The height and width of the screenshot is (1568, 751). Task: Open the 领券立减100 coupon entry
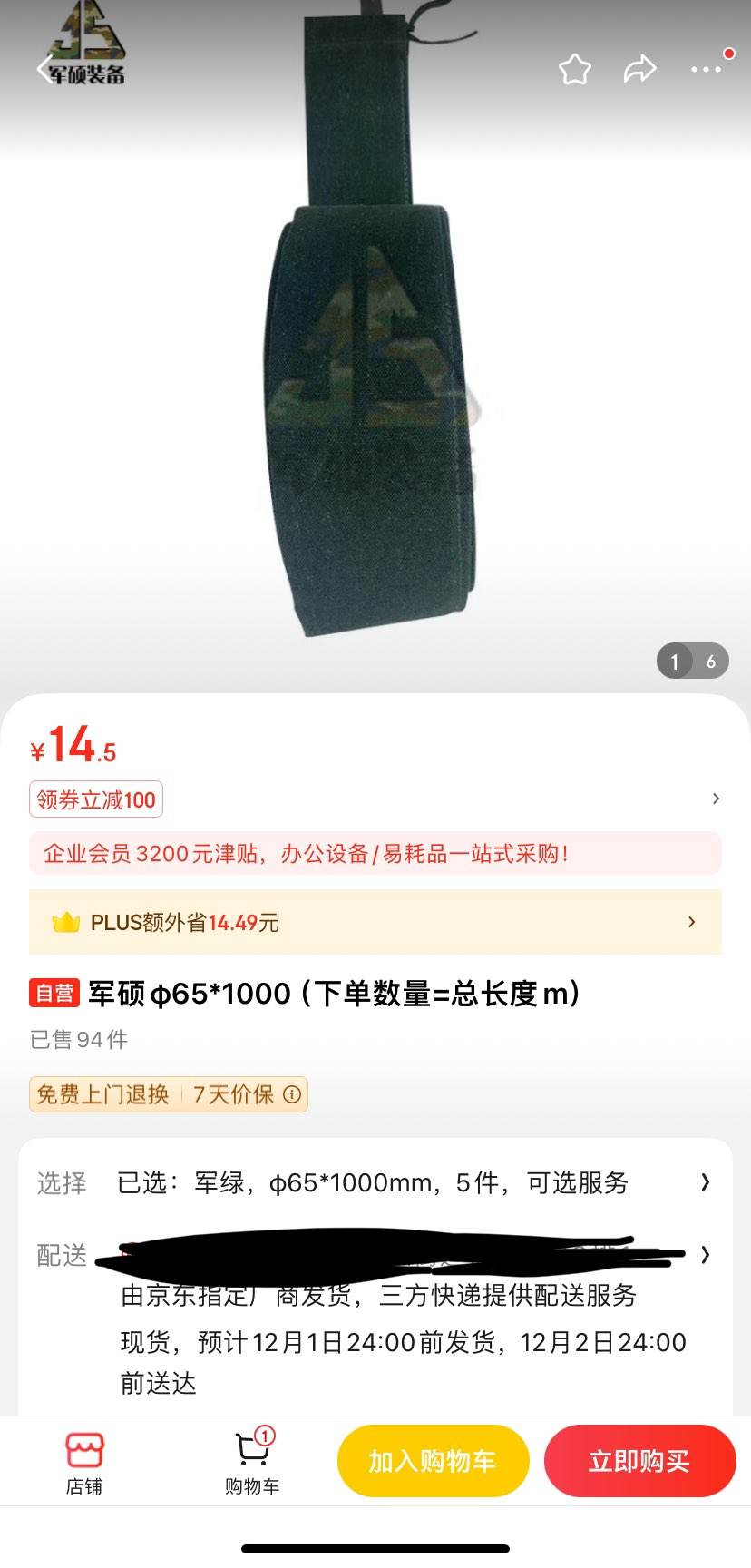(95, 799)
